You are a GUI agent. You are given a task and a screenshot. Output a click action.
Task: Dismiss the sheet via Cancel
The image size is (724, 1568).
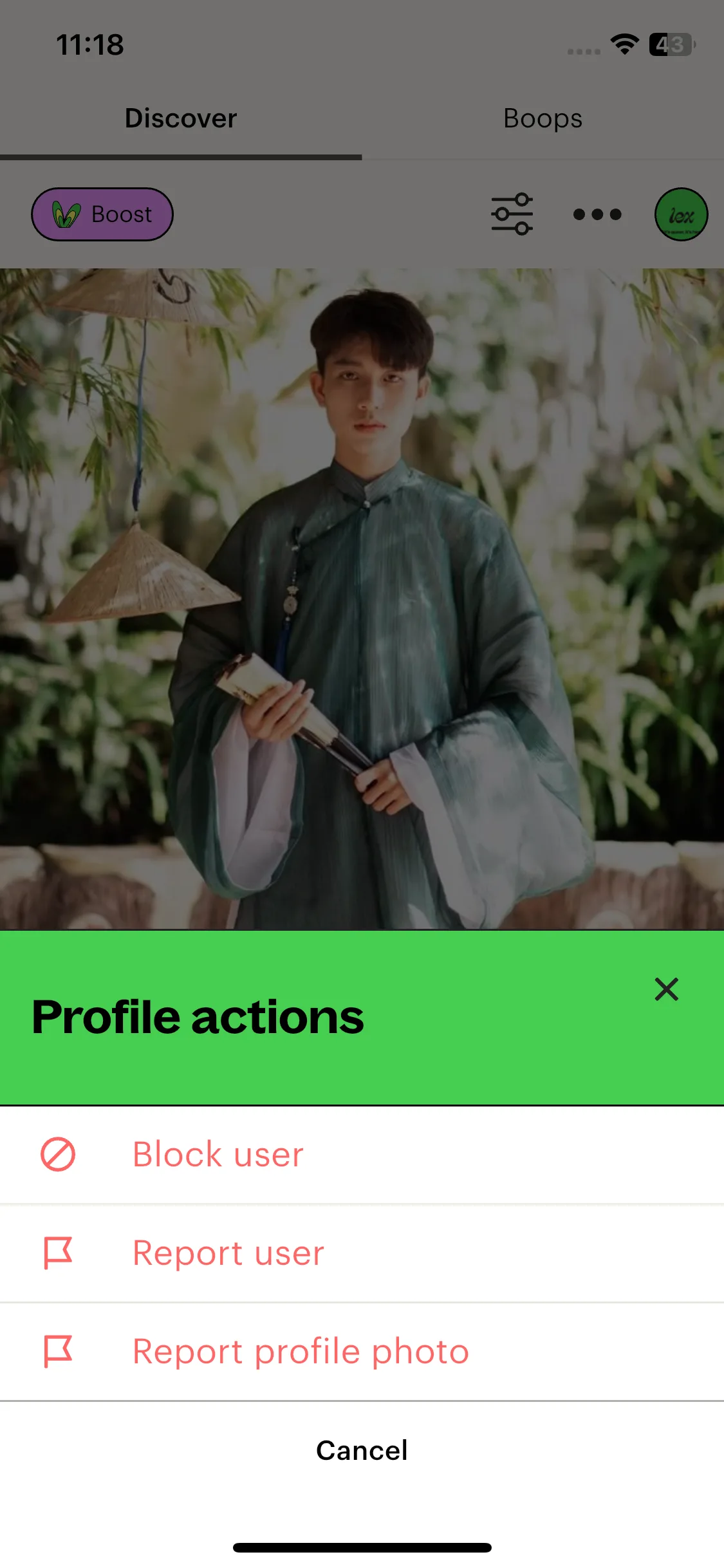362,1450
